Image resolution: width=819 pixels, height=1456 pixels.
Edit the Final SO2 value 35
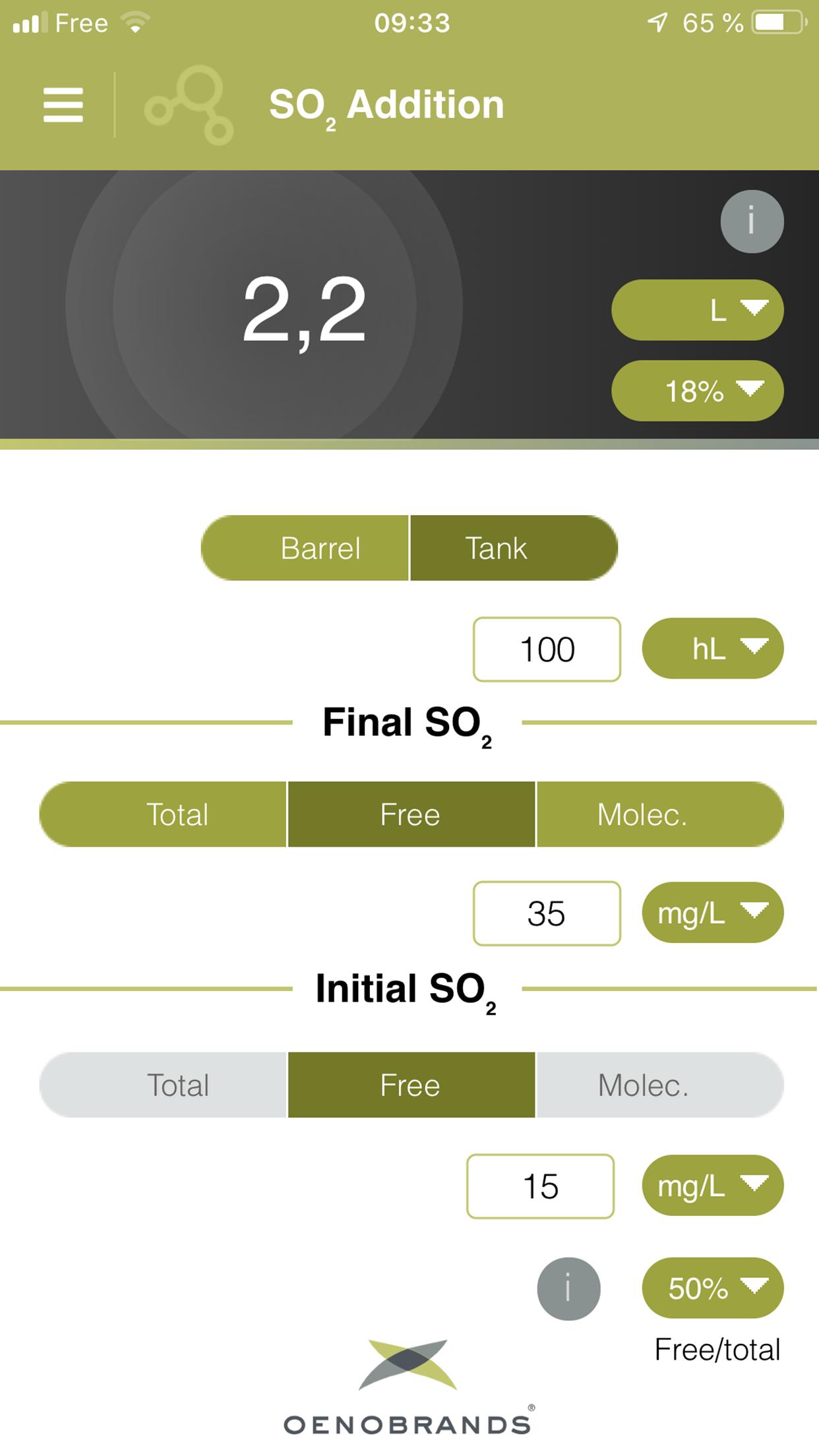(547, 913)
